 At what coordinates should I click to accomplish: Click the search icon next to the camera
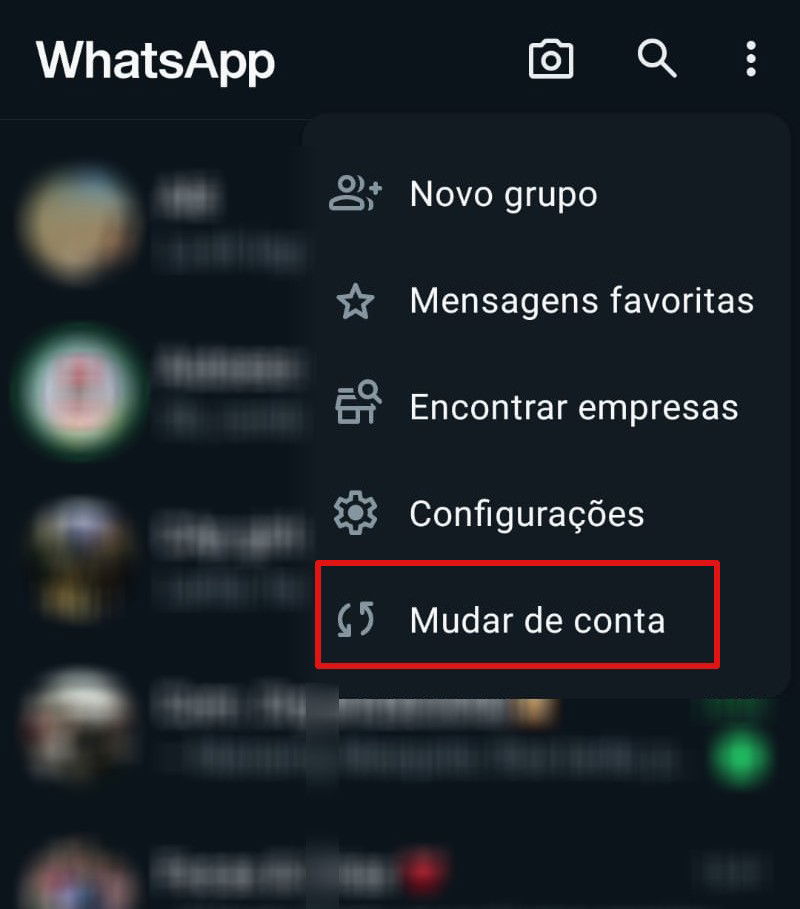pyautogui.click(x=658, y=60)
